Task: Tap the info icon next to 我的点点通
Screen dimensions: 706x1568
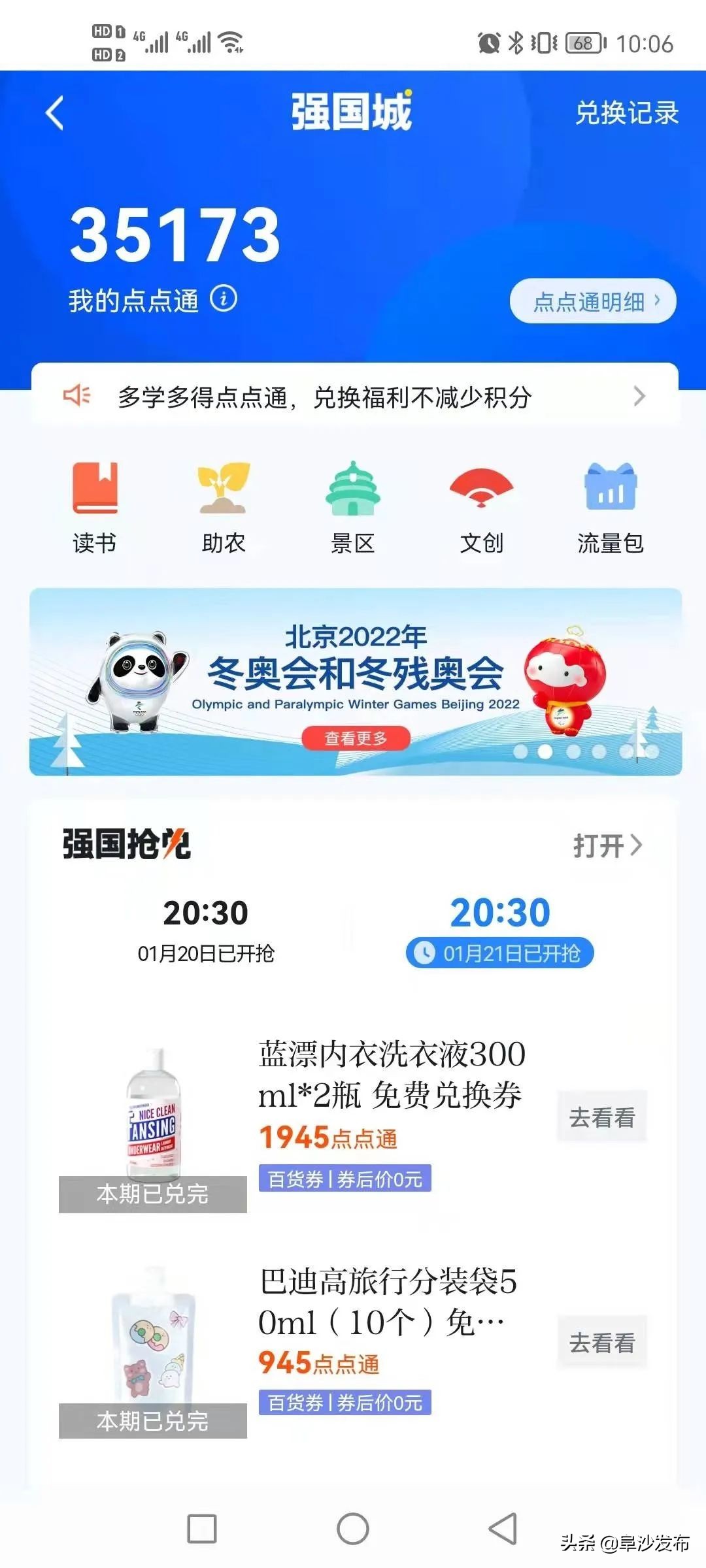Action: (x=225, y=300)
